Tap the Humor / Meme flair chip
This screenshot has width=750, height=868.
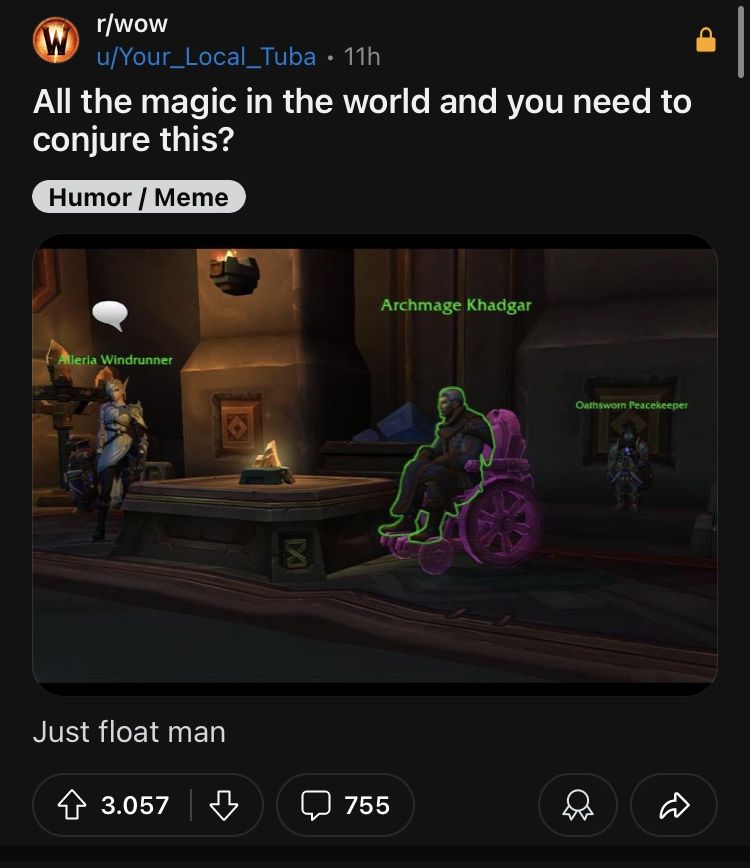click(138, 197)
